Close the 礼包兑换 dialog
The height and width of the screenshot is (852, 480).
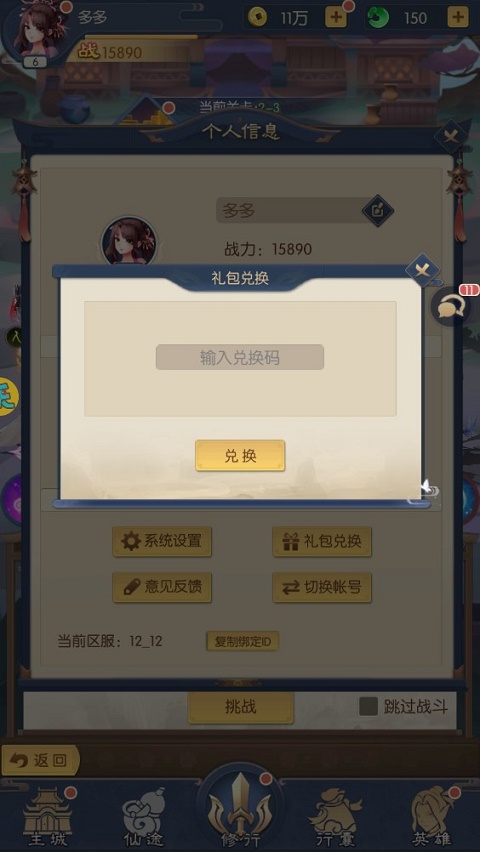point(423,268)
